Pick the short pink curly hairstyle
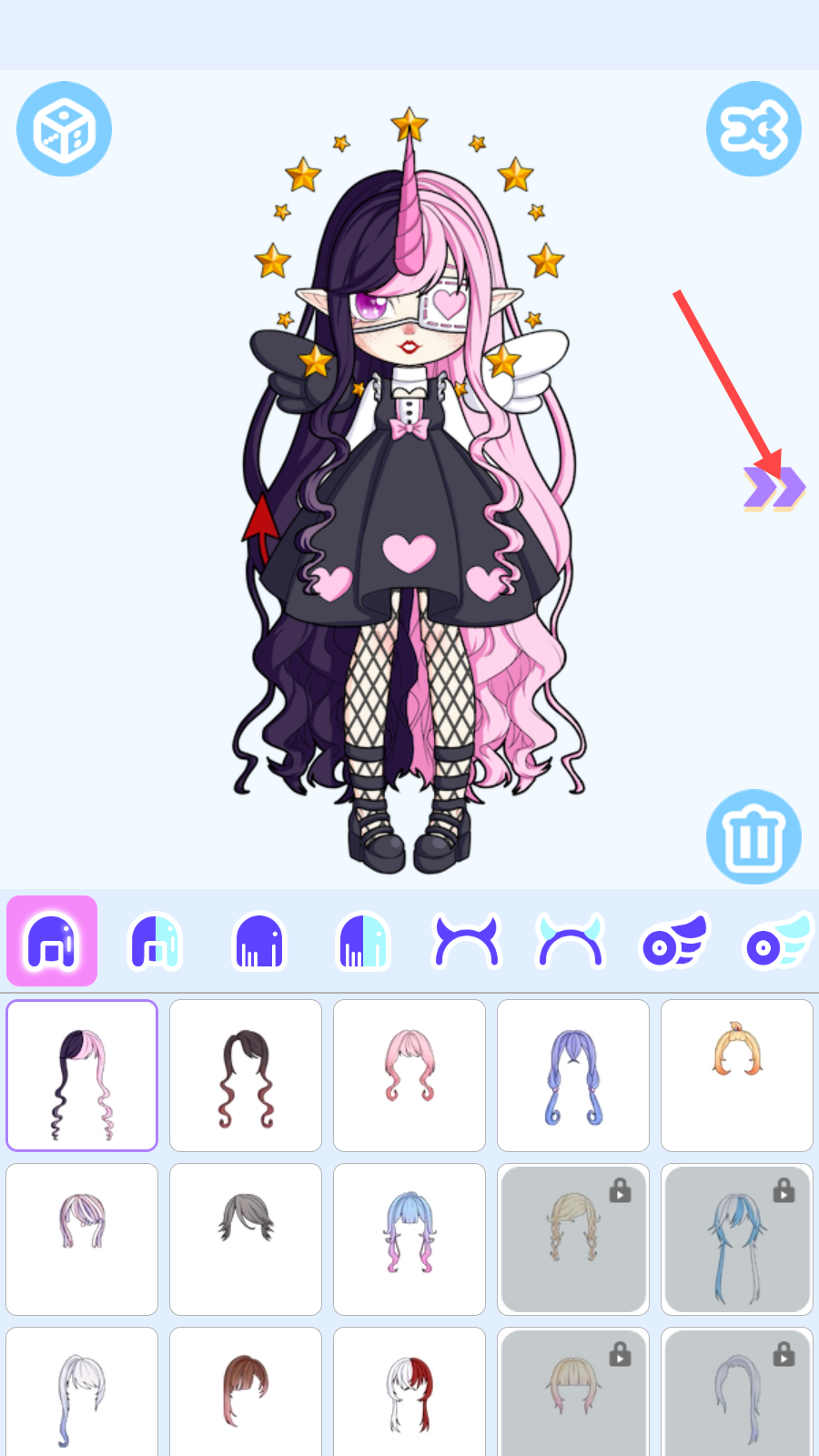The image size is (819, 1456). [x=409, y=1076]
